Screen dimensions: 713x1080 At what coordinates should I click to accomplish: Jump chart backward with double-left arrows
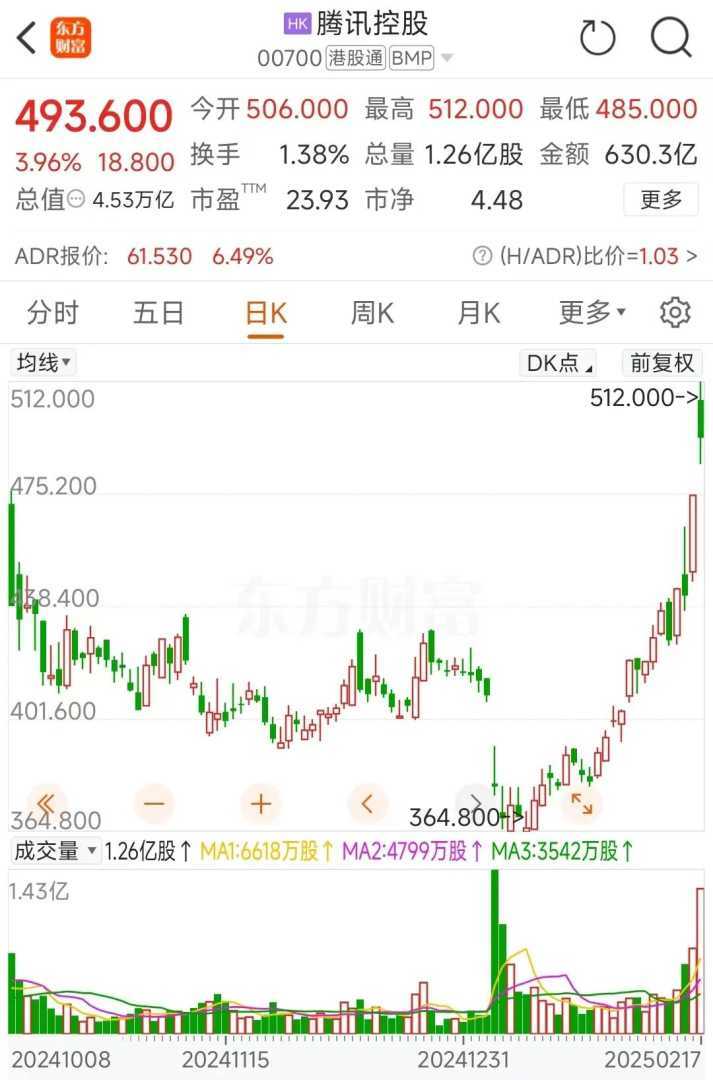(46, 803)
